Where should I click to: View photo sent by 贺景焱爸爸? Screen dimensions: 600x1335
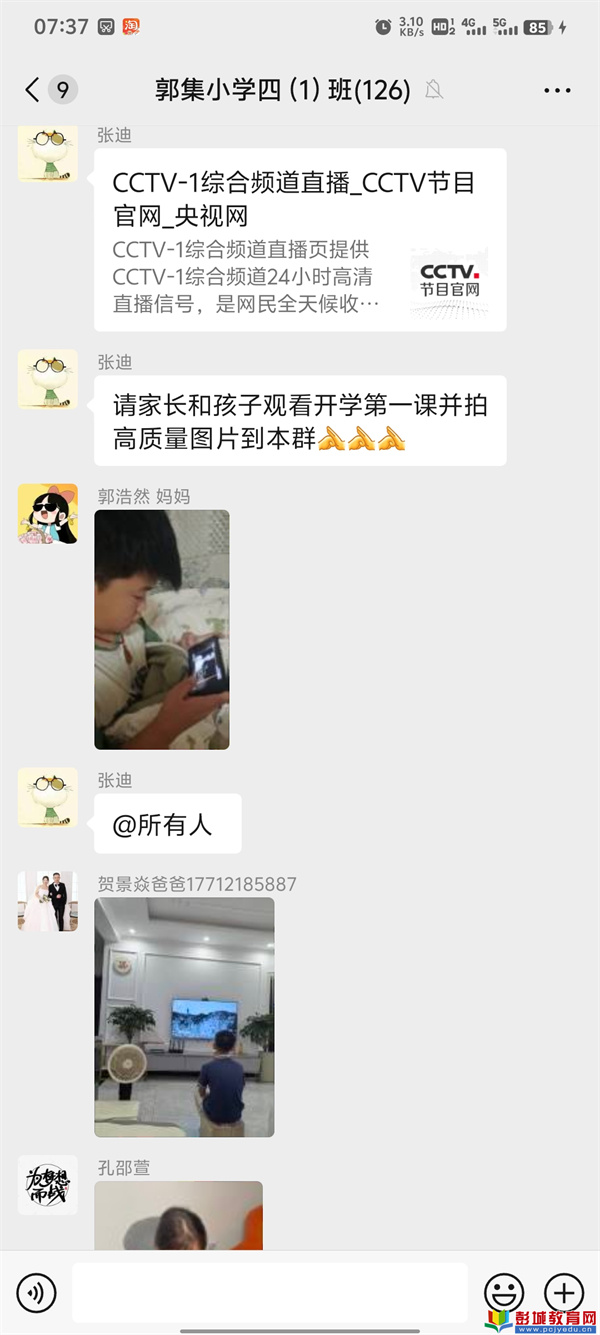coord(184,1016)
